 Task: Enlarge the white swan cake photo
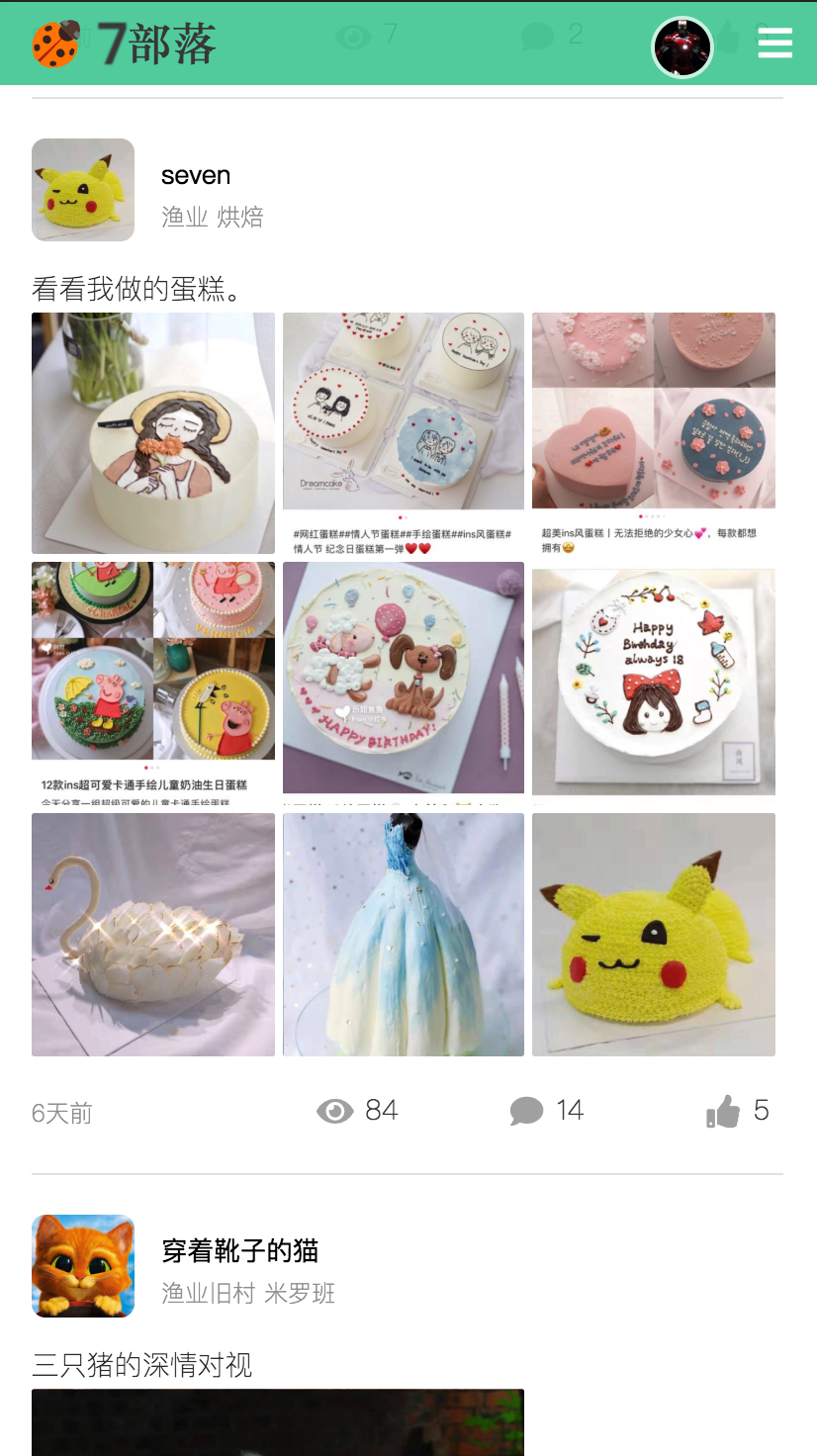point(153,935)
